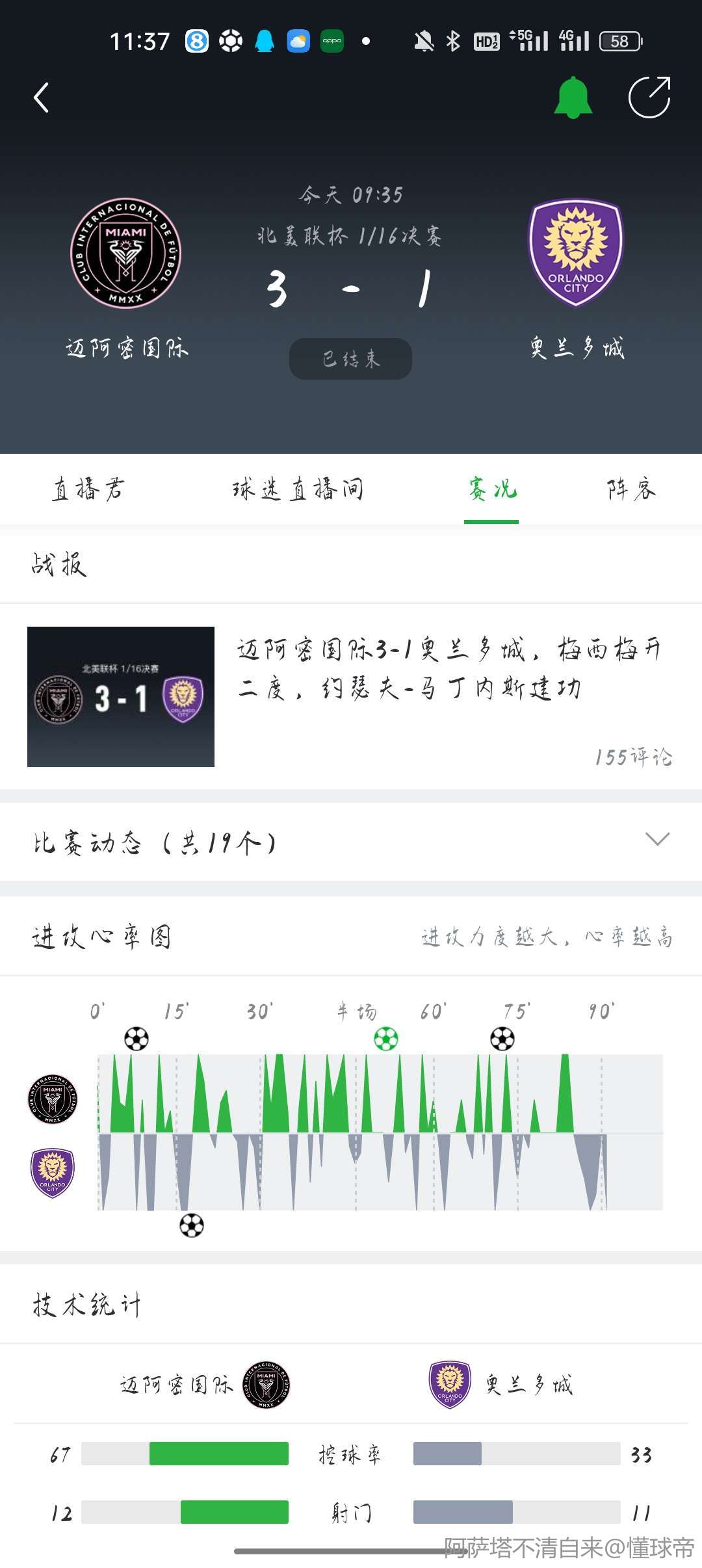
Task: Select the 赛况 tab
Action: 492,490
